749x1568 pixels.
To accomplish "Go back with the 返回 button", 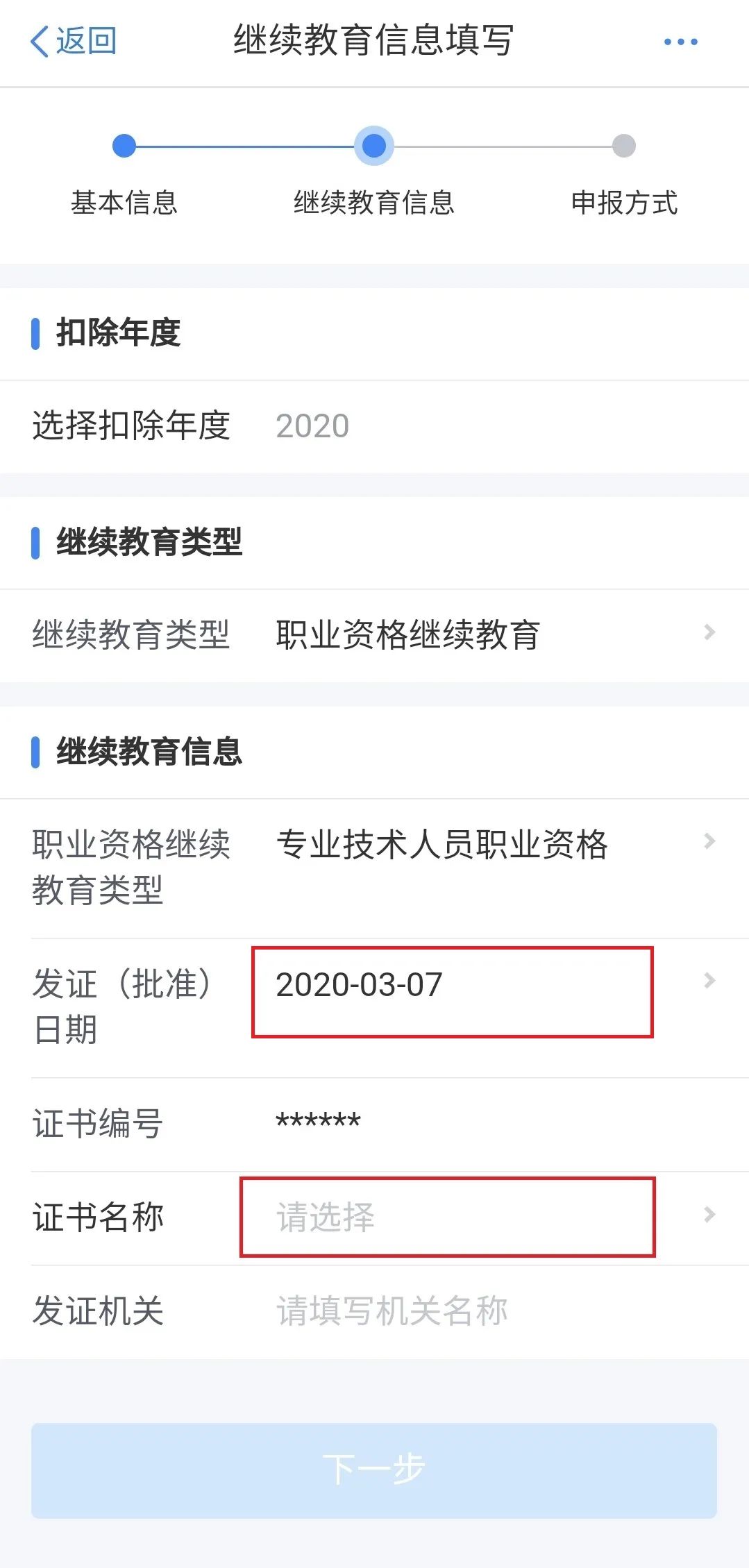I will [74, 41].
